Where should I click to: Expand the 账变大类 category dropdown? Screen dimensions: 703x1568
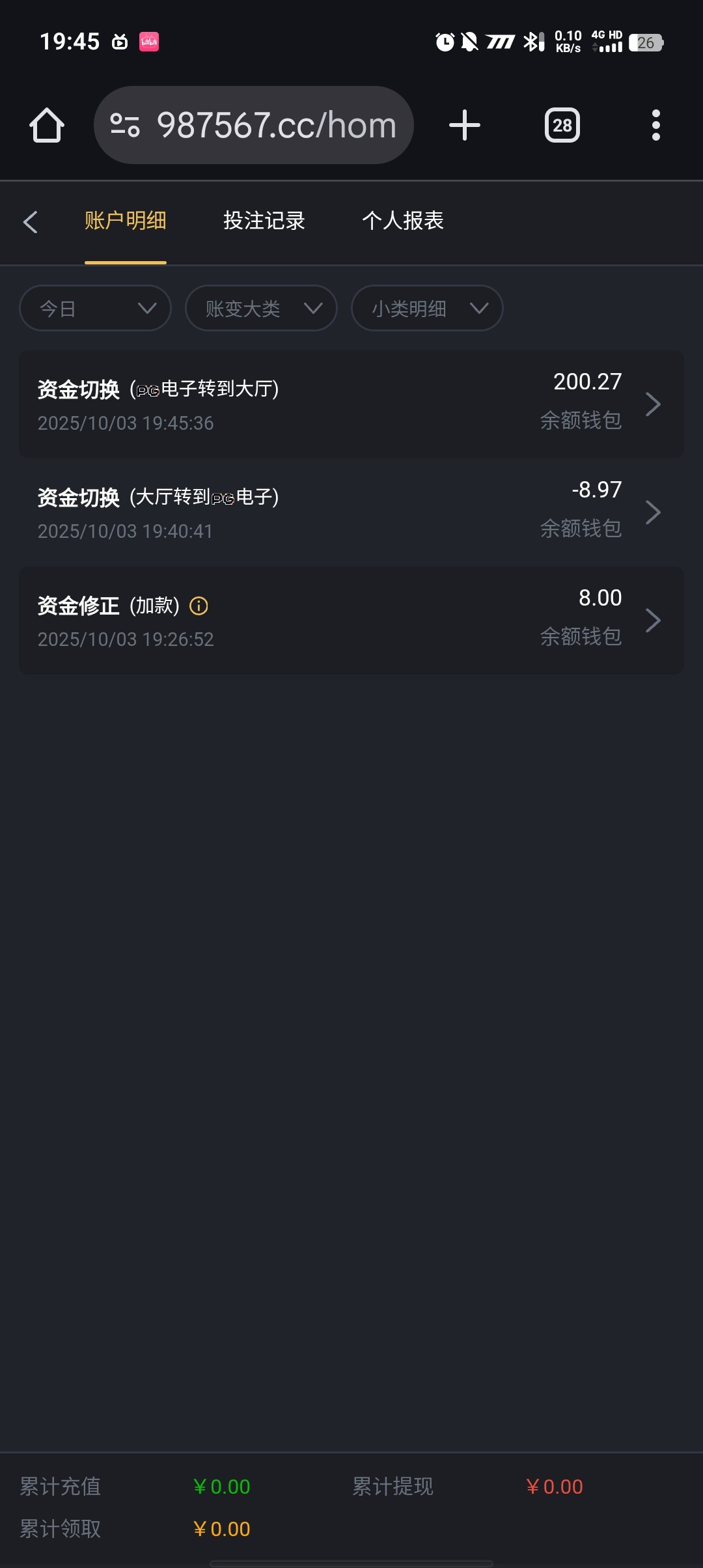260,308
